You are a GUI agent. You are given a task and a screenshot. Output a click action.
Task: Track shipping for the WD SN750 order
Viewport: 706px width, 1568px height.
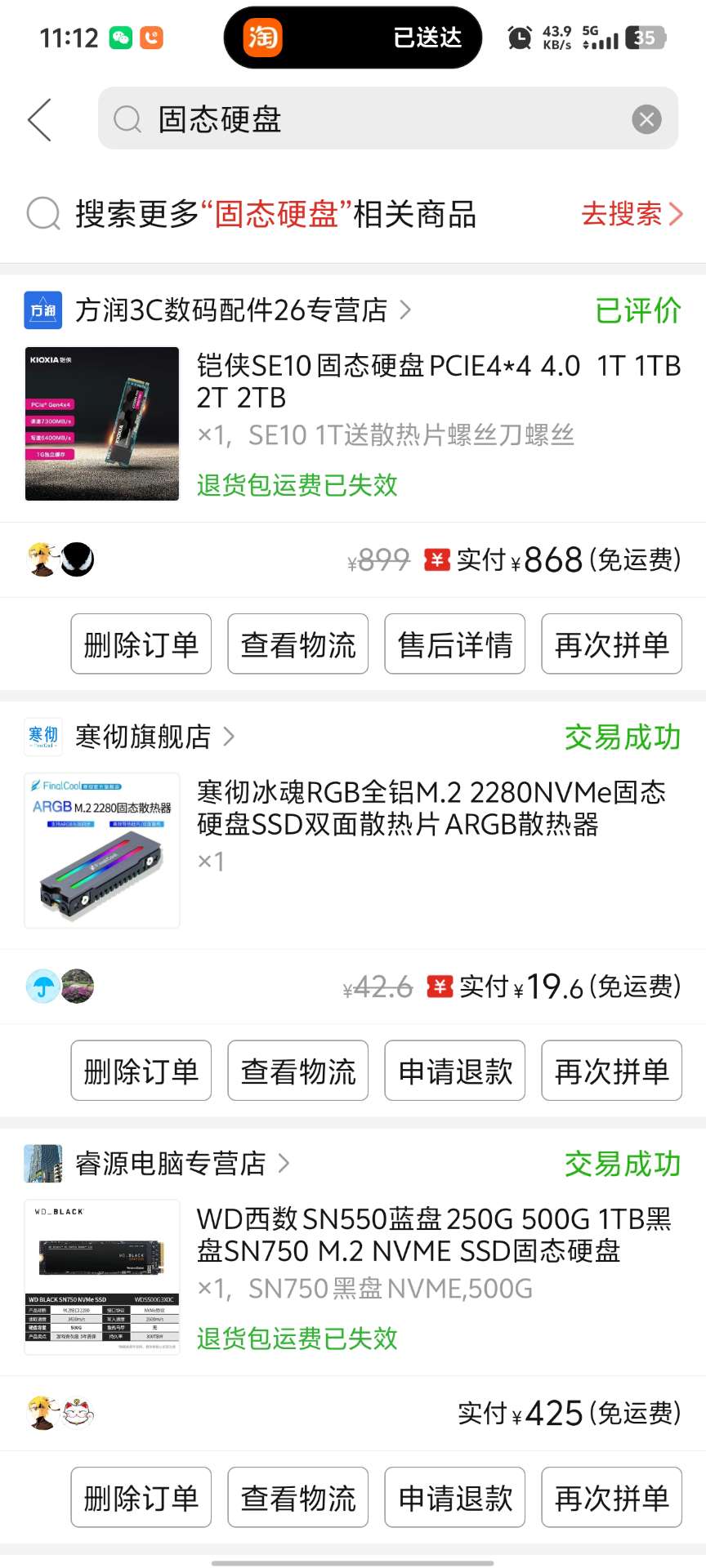pyautogui.click(x=297, y=1498)
